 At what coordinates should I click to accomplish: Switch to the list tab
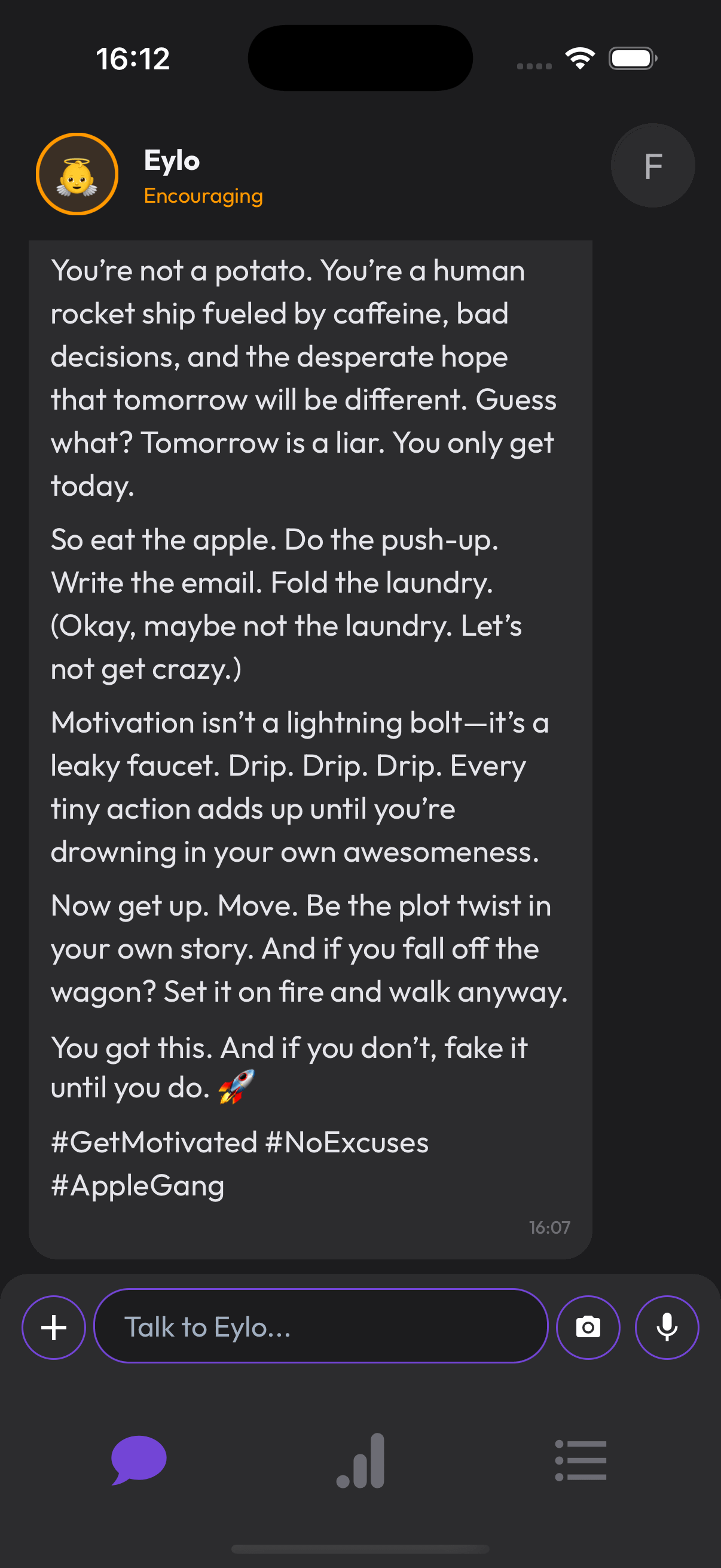tap(581, 1460)
